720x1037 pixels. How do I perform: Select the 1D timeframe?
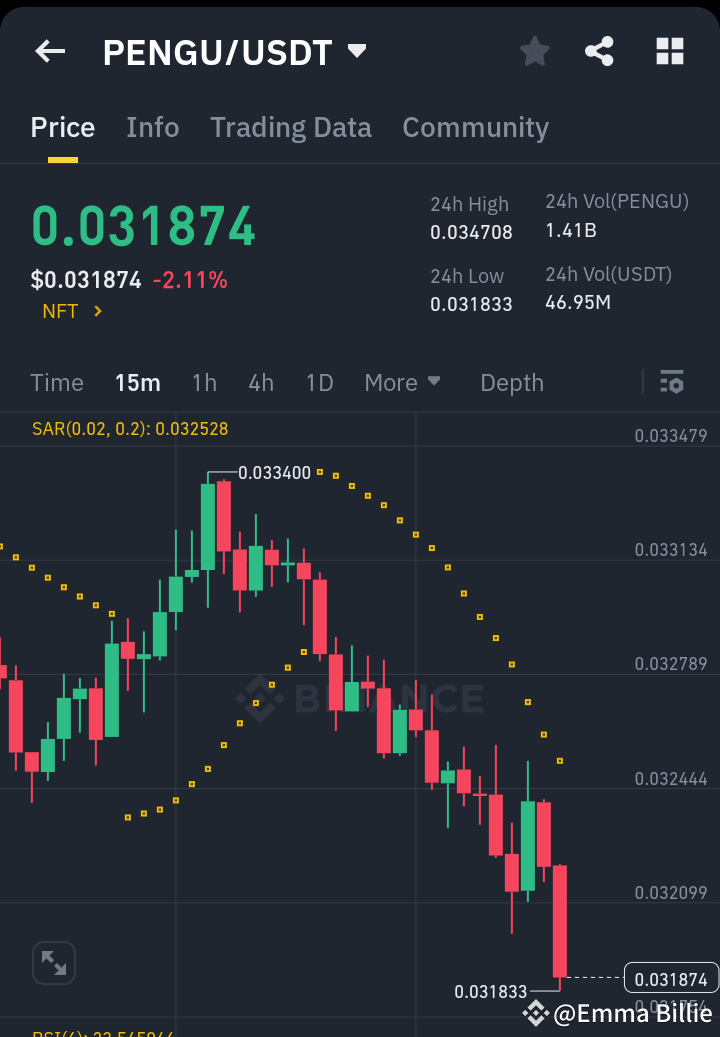(x=319, y=382)
